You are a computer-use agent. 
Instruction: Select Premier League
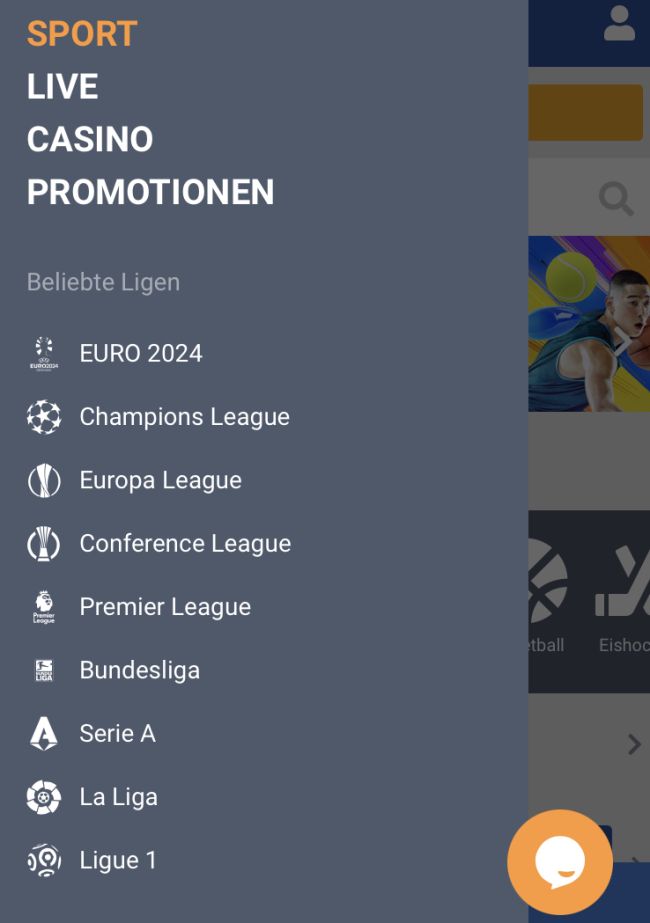point(165,607)
